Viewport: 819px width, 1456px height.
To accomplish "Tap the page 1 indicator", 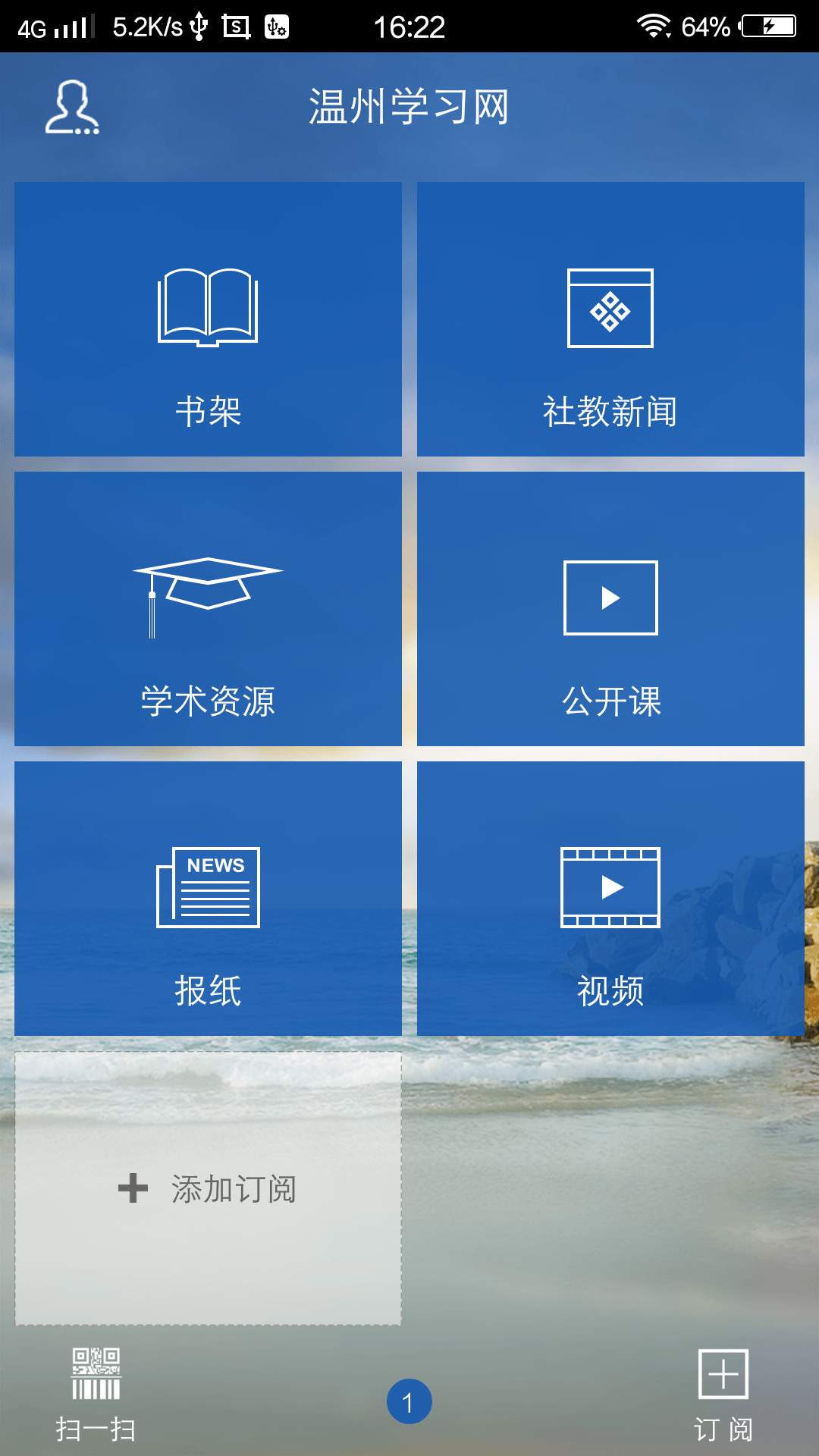I will point(409,1402).
